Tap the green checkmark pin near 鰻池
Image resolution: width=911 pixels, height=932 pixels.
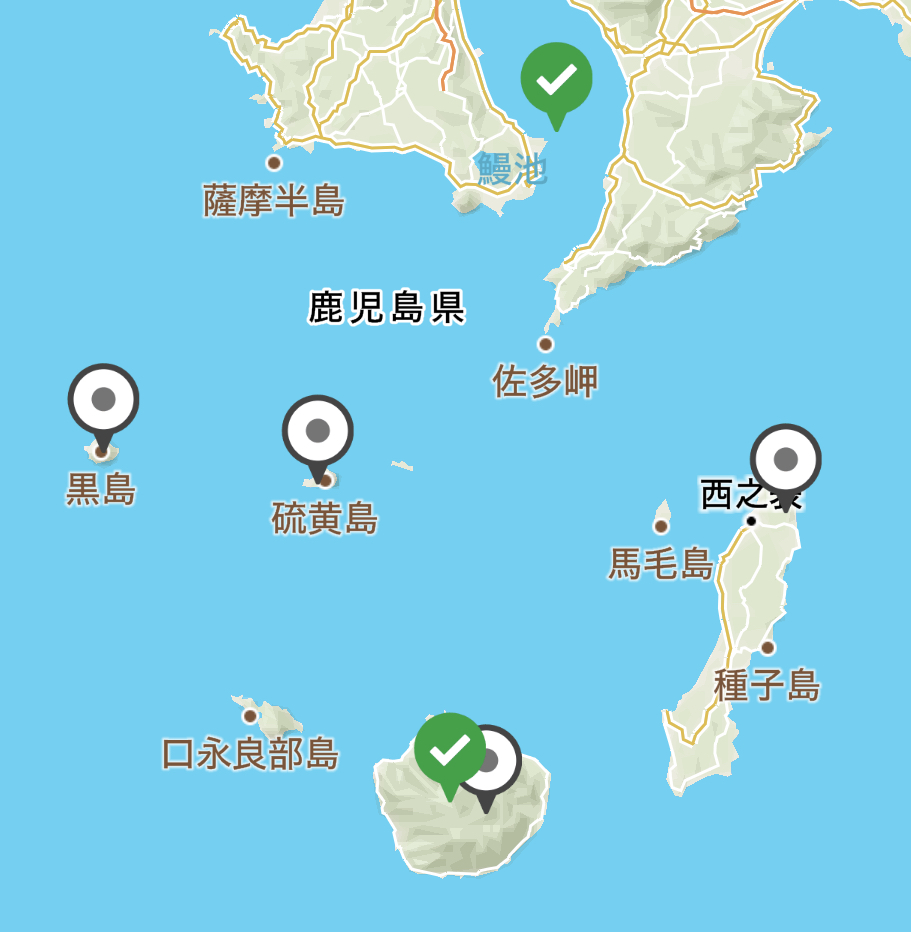556,78
